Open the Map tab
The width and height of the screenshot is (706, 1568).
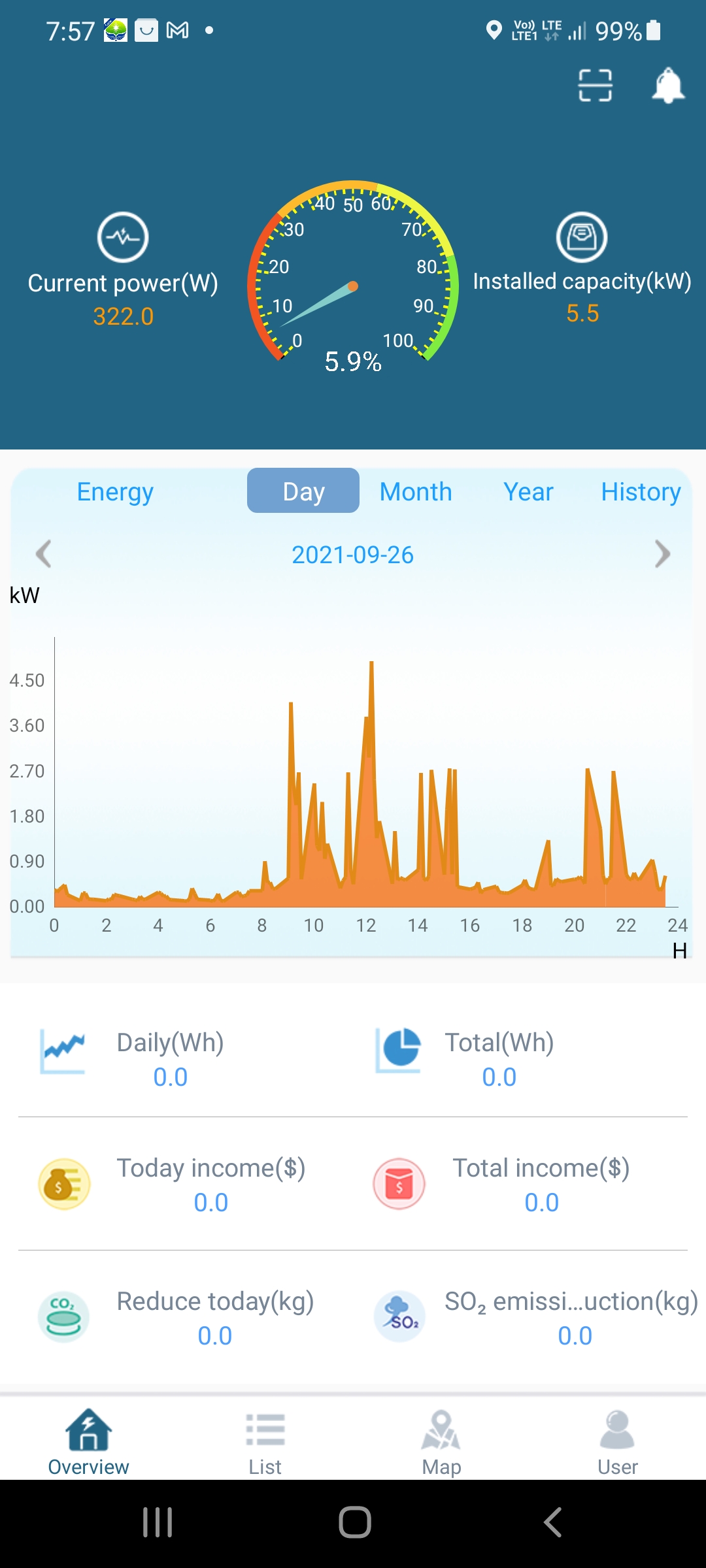tap(441, 1441)
